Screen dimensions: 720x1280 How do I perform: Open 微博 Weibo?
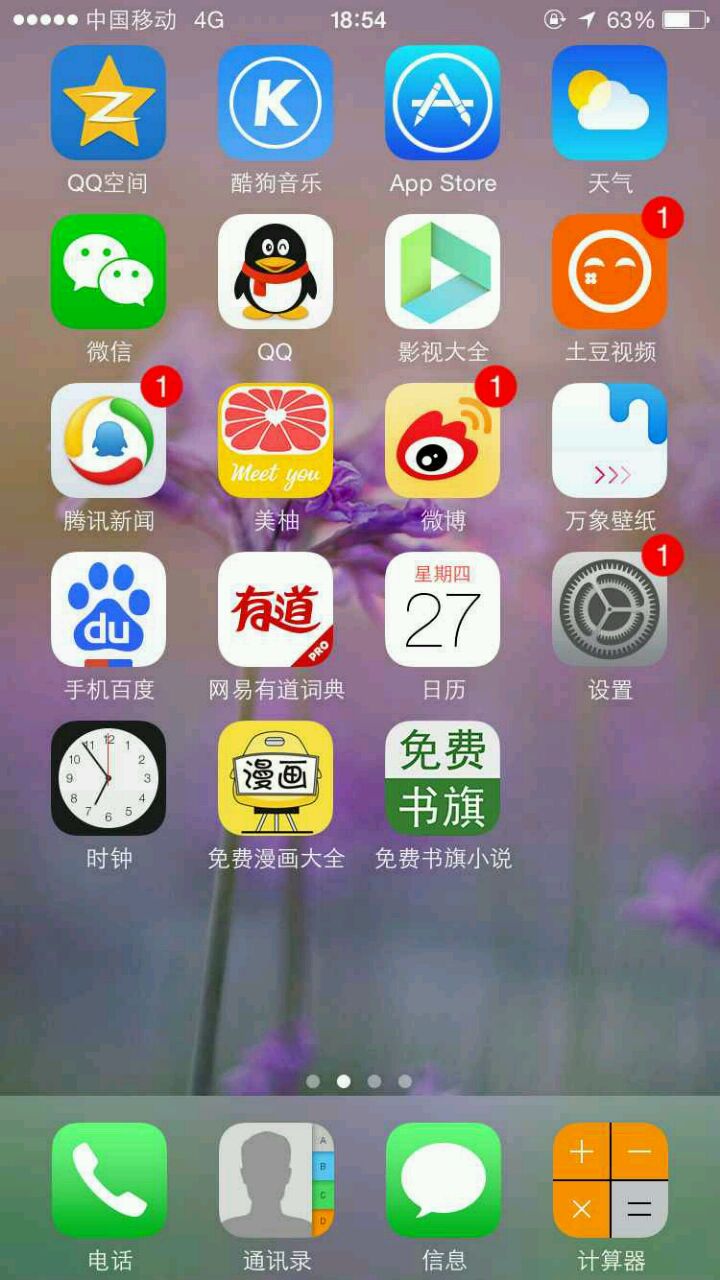(x=442, y=441)
